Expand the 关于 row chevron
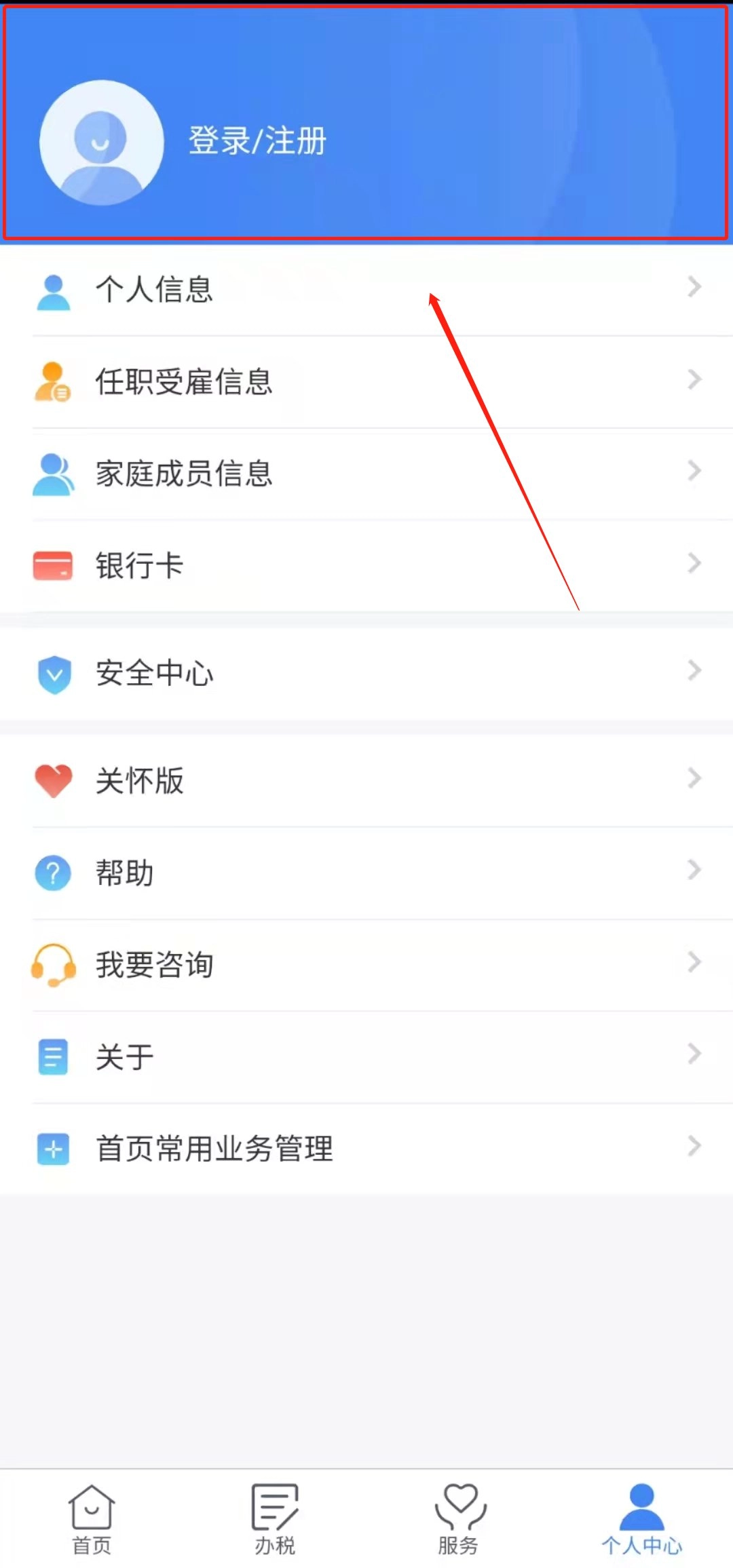 pos(694,1054)
